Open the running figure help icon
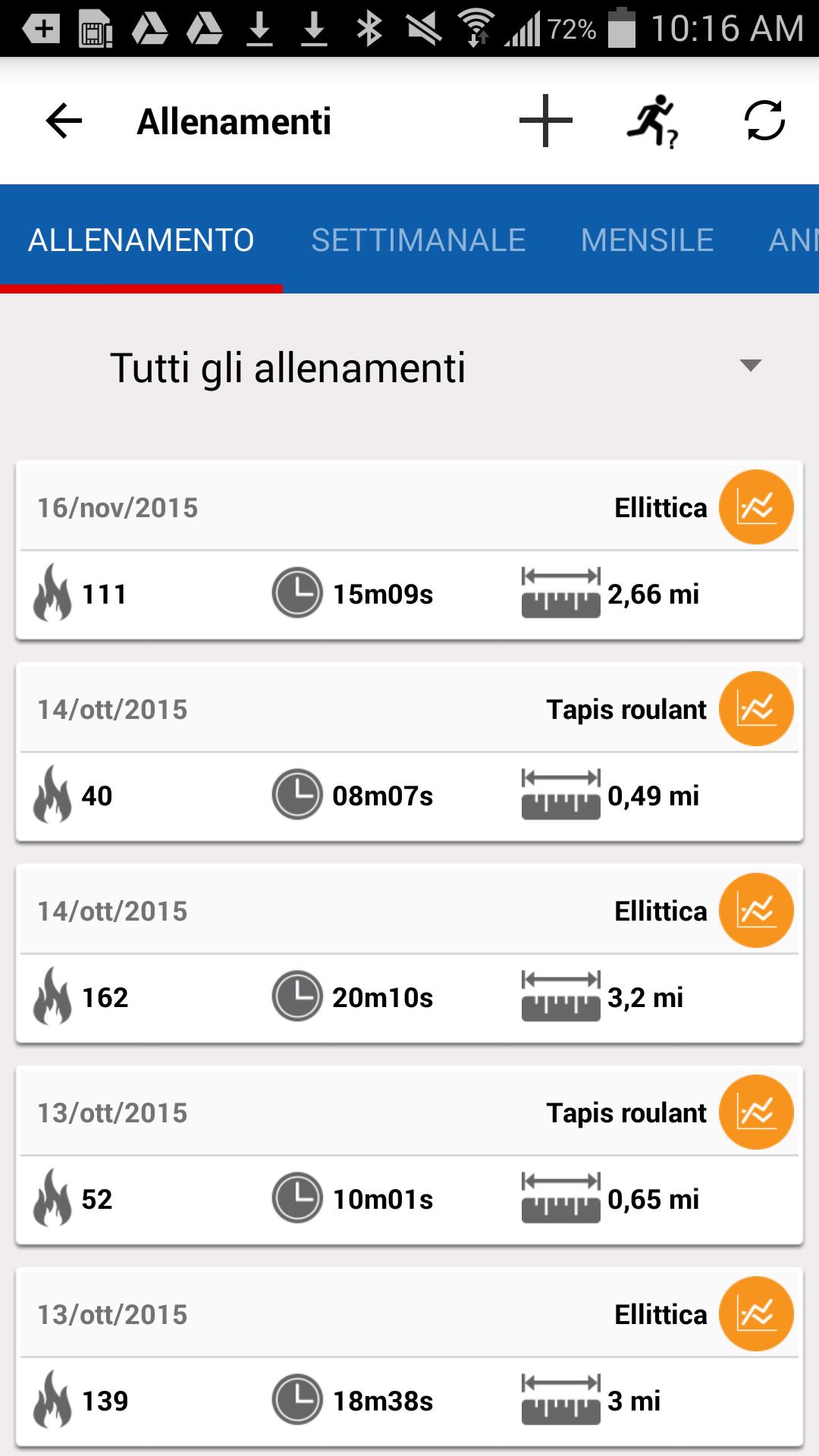The height and width of the screenshot is (1456, 819). tap(652, 121)
